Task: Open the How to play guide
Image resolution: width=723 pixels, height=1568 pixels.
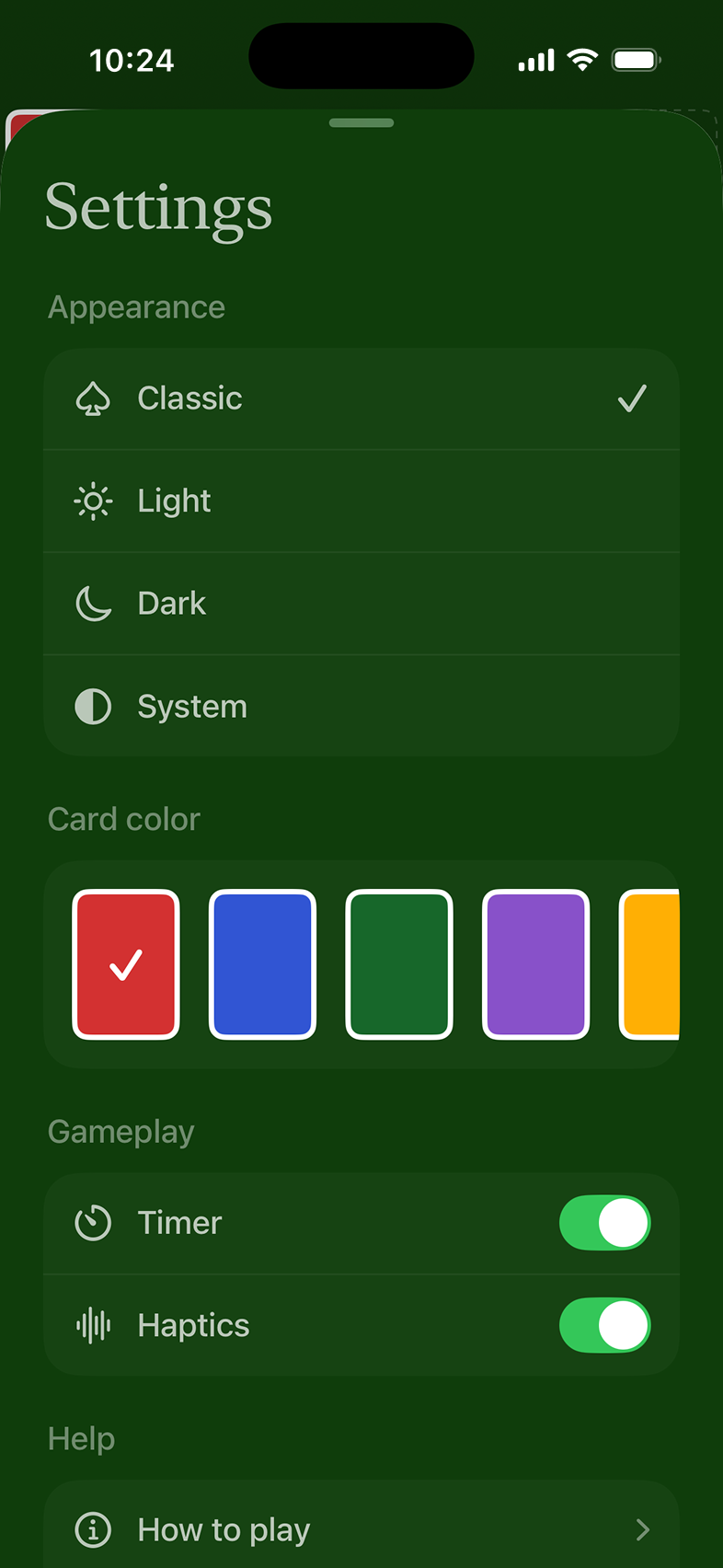Action: pyautogui.click(x=361, y=1529)
